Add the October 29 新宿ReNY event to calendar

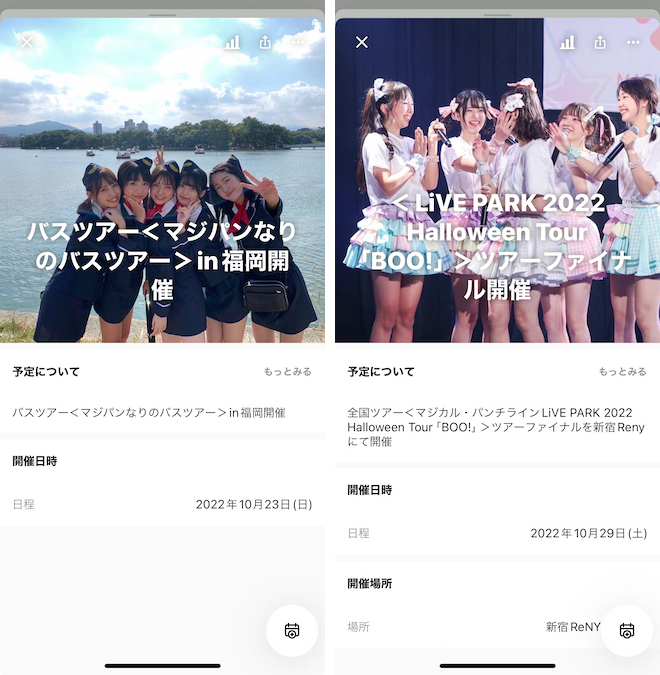[x=627, y=631]
